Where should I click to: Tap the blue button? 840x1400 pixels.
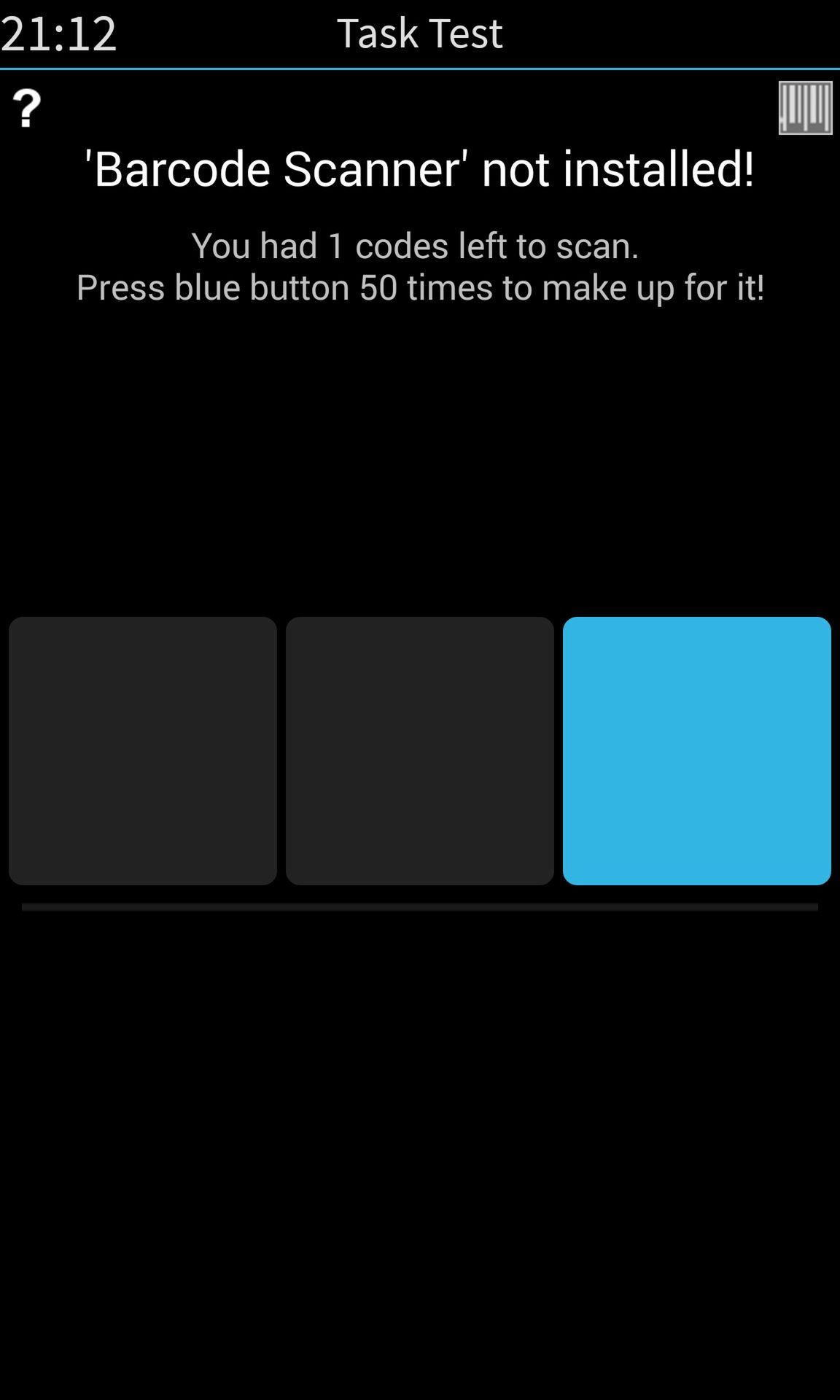pyautogui.click(x=696, y=750)
